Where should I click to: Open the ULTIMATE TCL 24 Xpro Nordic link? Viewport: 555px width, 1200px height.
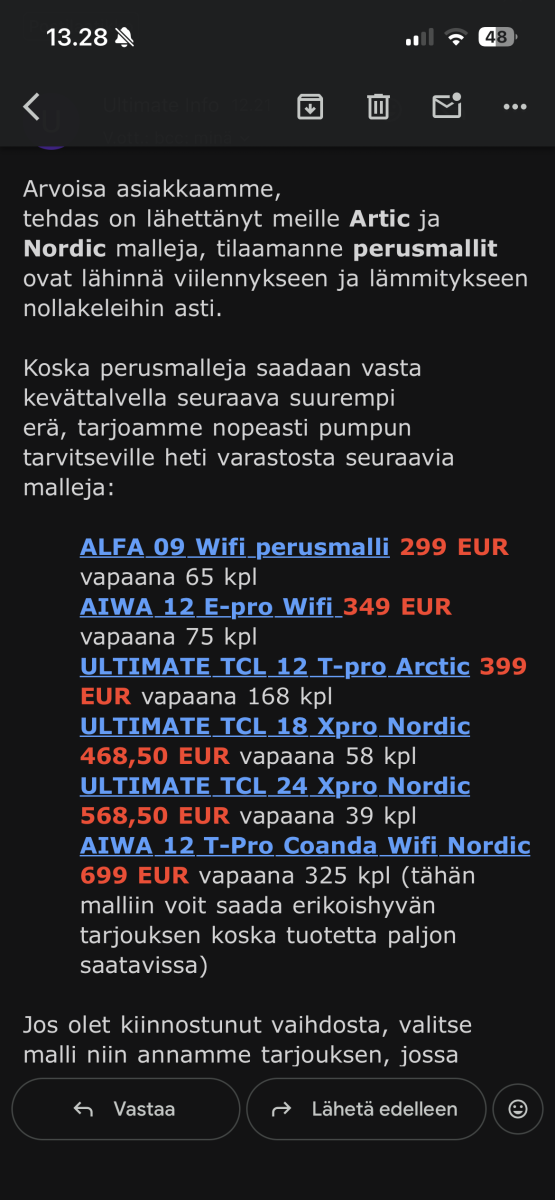[x=275, y=786]
